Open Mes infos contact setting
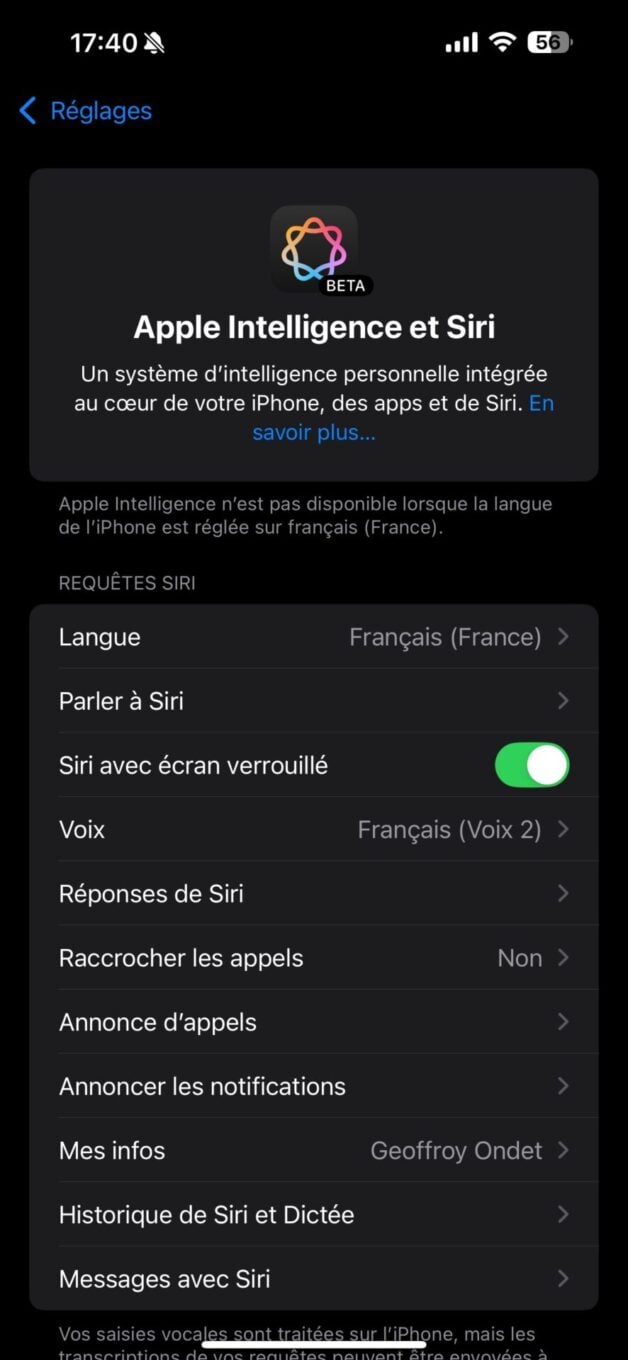The height and width of the screenshot is (1360, 628). coord(314,1150)
